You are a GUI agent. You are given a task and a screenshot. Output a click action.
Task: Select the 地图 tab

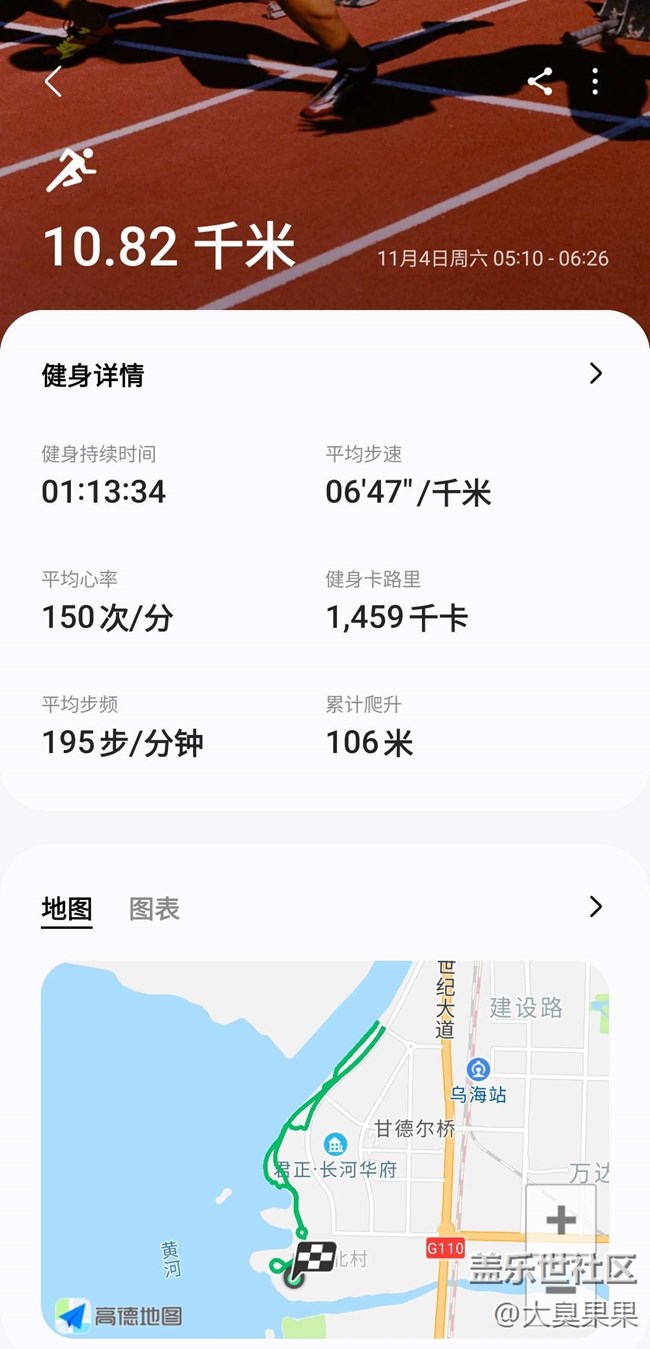(67, 909)
